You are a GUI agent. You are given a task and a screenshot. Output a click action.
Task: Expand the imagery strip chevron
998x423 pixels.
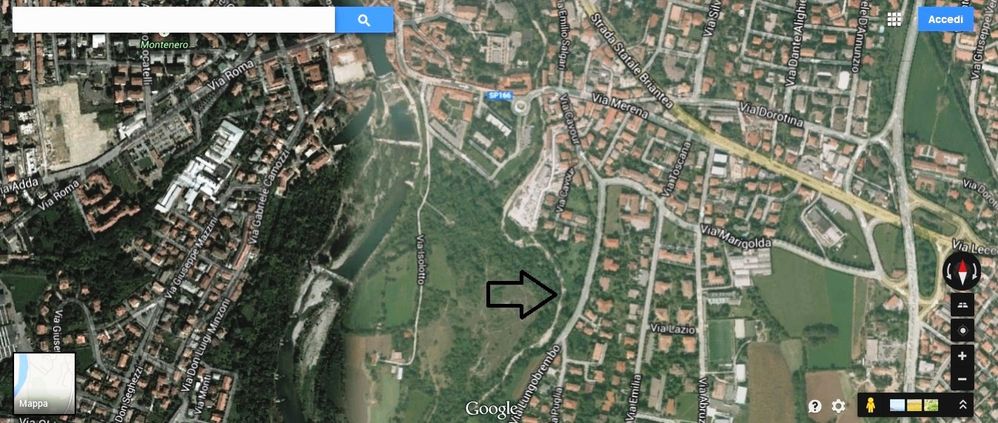pyautogui.click(x=963, y=405)
